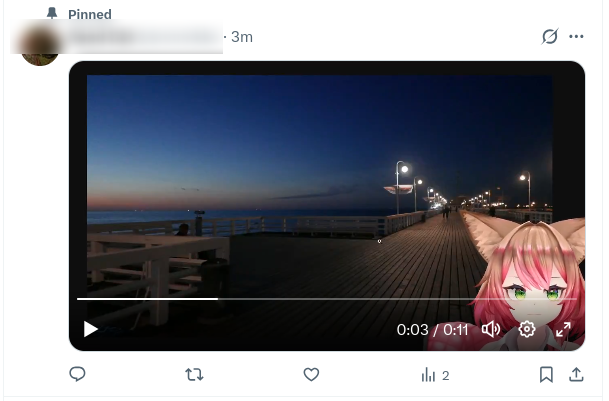
Task: Like the pinned post
Action: (311, 375)
